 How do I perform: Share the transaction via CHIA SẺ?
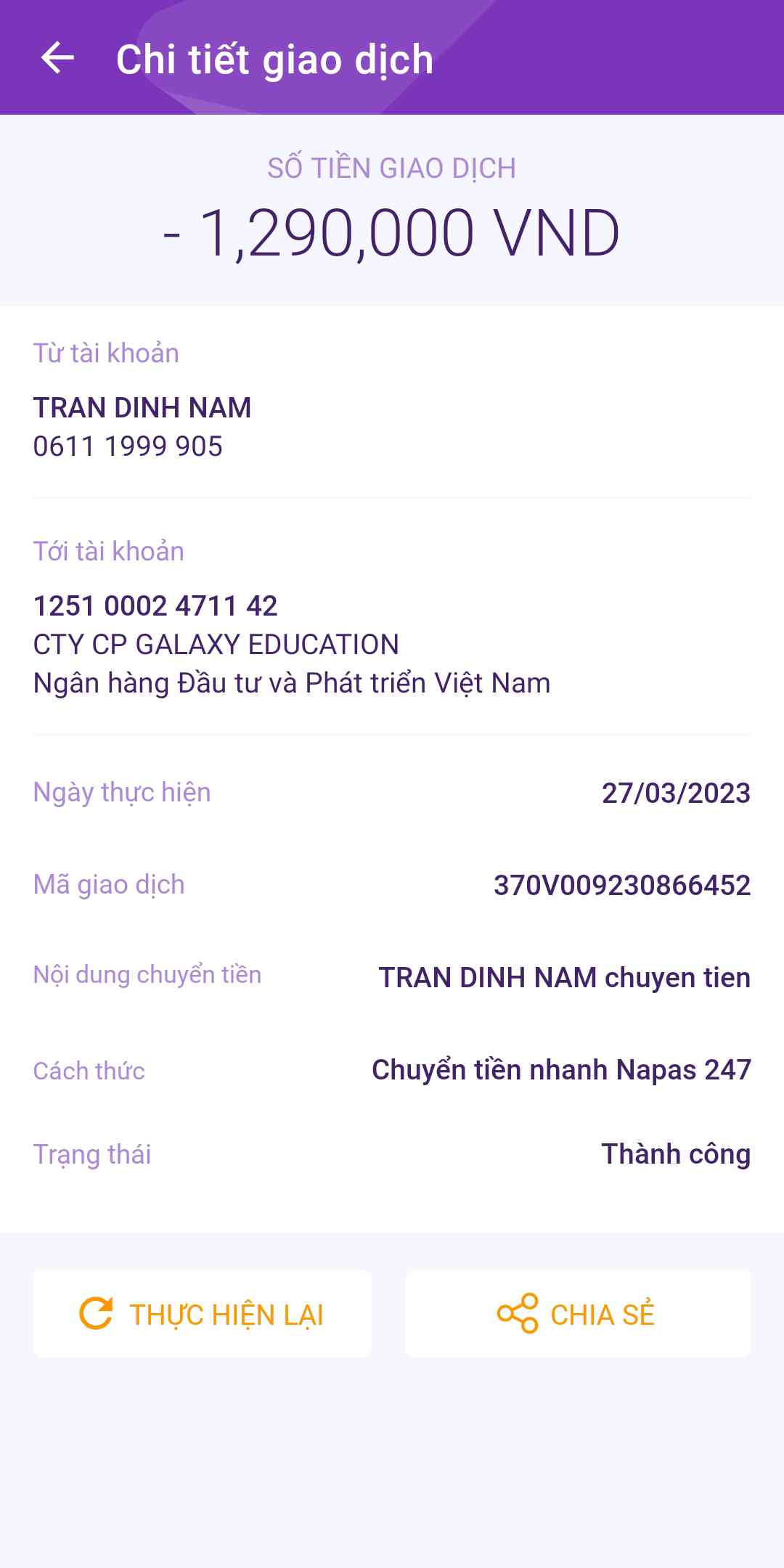point(577,1314)
